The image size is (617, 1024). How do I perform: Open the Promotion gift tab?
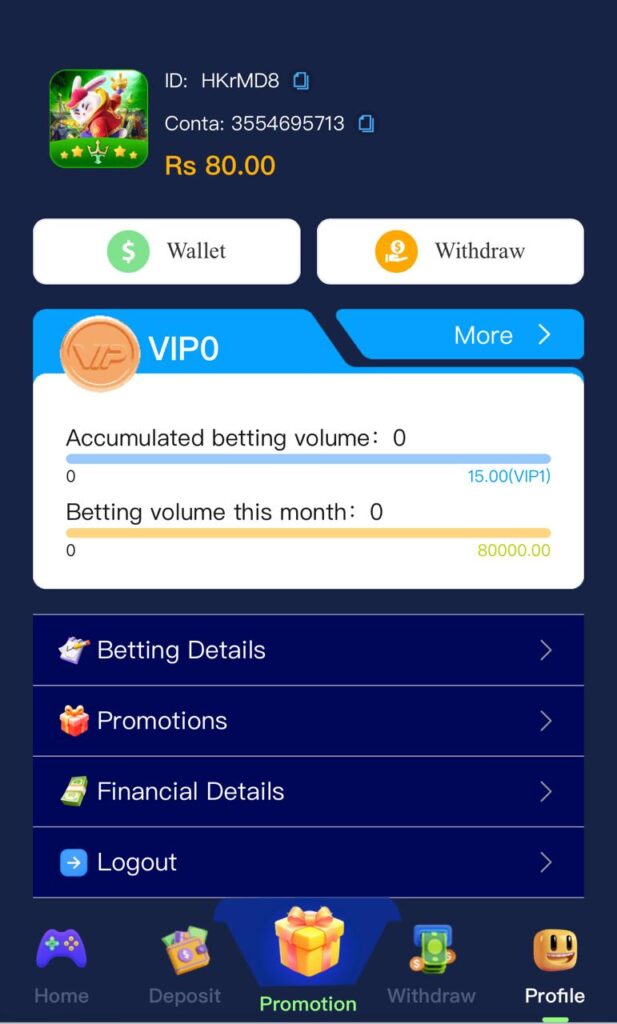(308, 955)
